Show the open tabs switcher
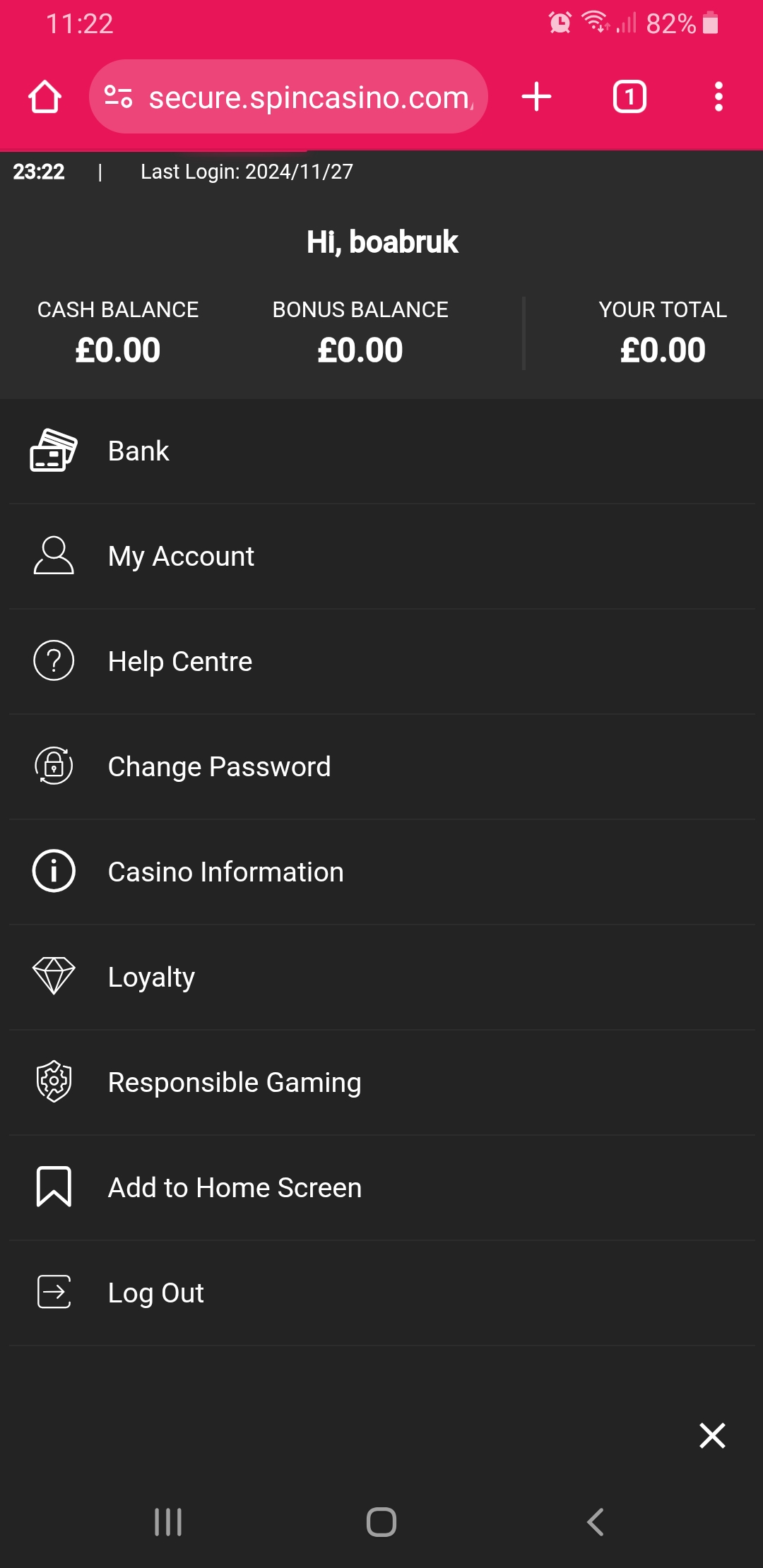The height and width of the screenshot is (1568, 763). (x=629, y=97)
